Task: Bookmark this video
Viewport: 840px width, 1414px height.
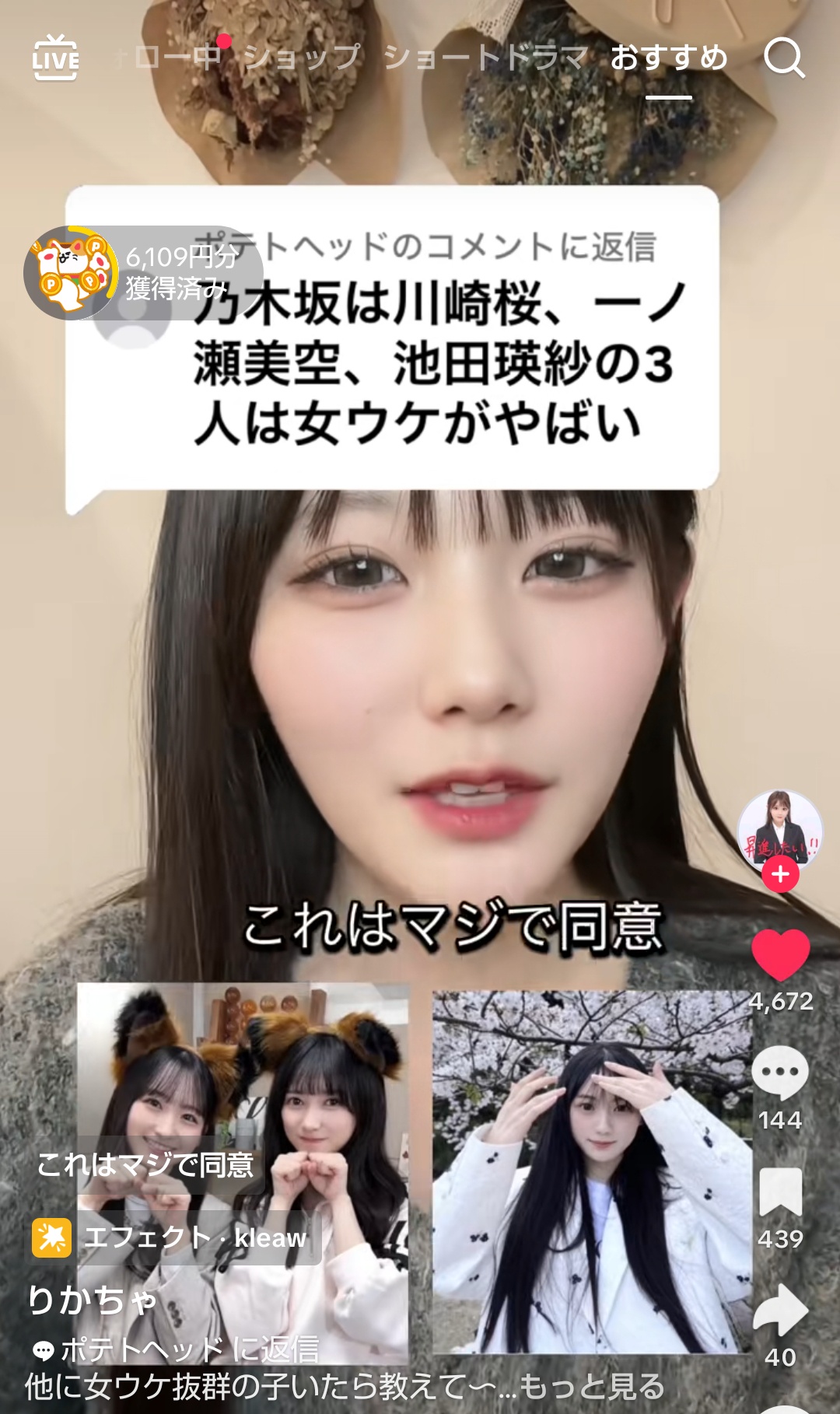Action: (x=780, y=1192)
